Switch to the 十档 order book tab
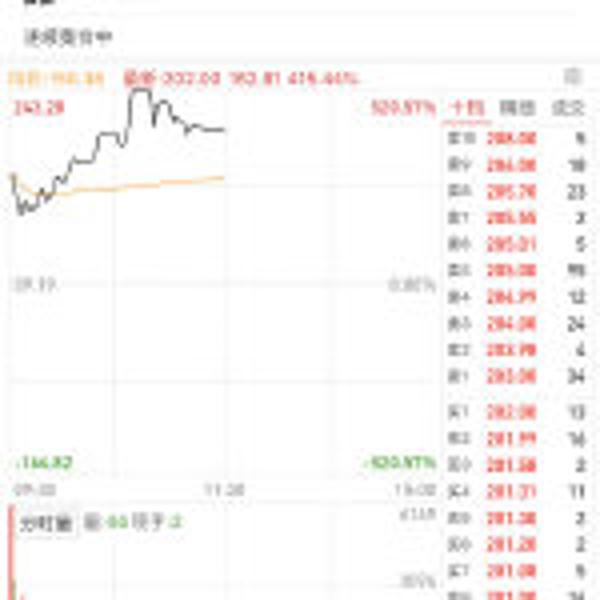The image size is (600, 600). pyautogui.click(x=466, y=108)
